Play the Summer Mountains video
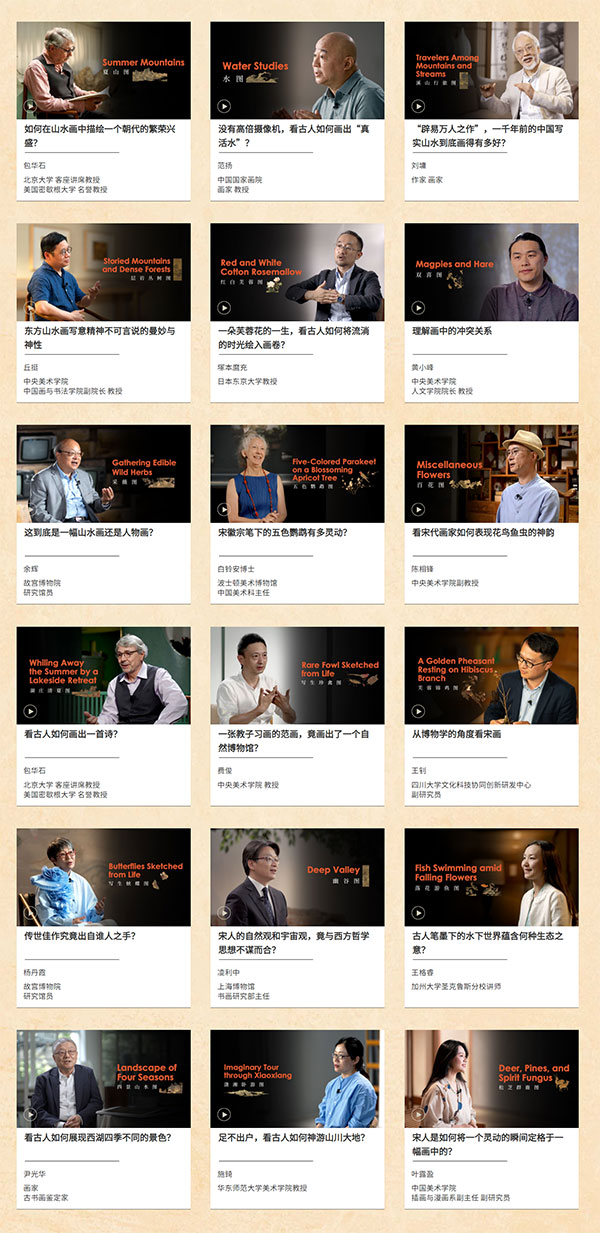Viewport: 600px width, 1233px height. (30, 105)
